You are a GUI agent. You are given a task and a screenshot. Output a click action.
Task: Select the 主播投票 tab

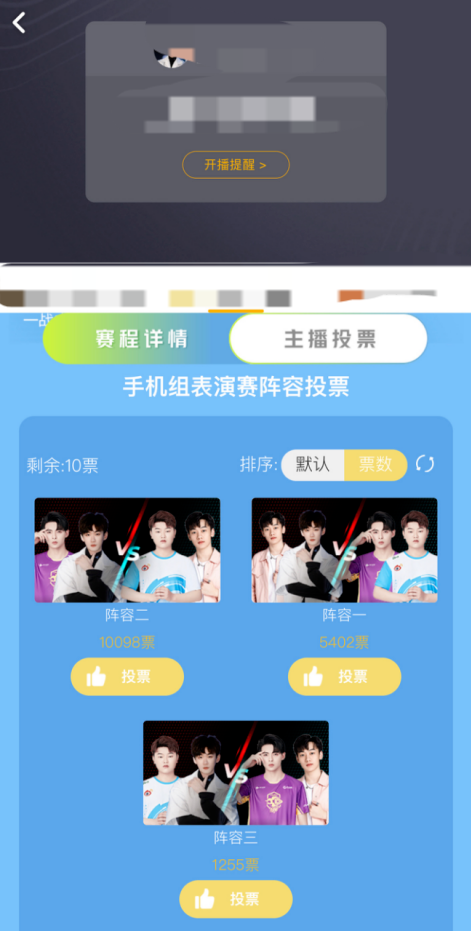click(329, 339)
